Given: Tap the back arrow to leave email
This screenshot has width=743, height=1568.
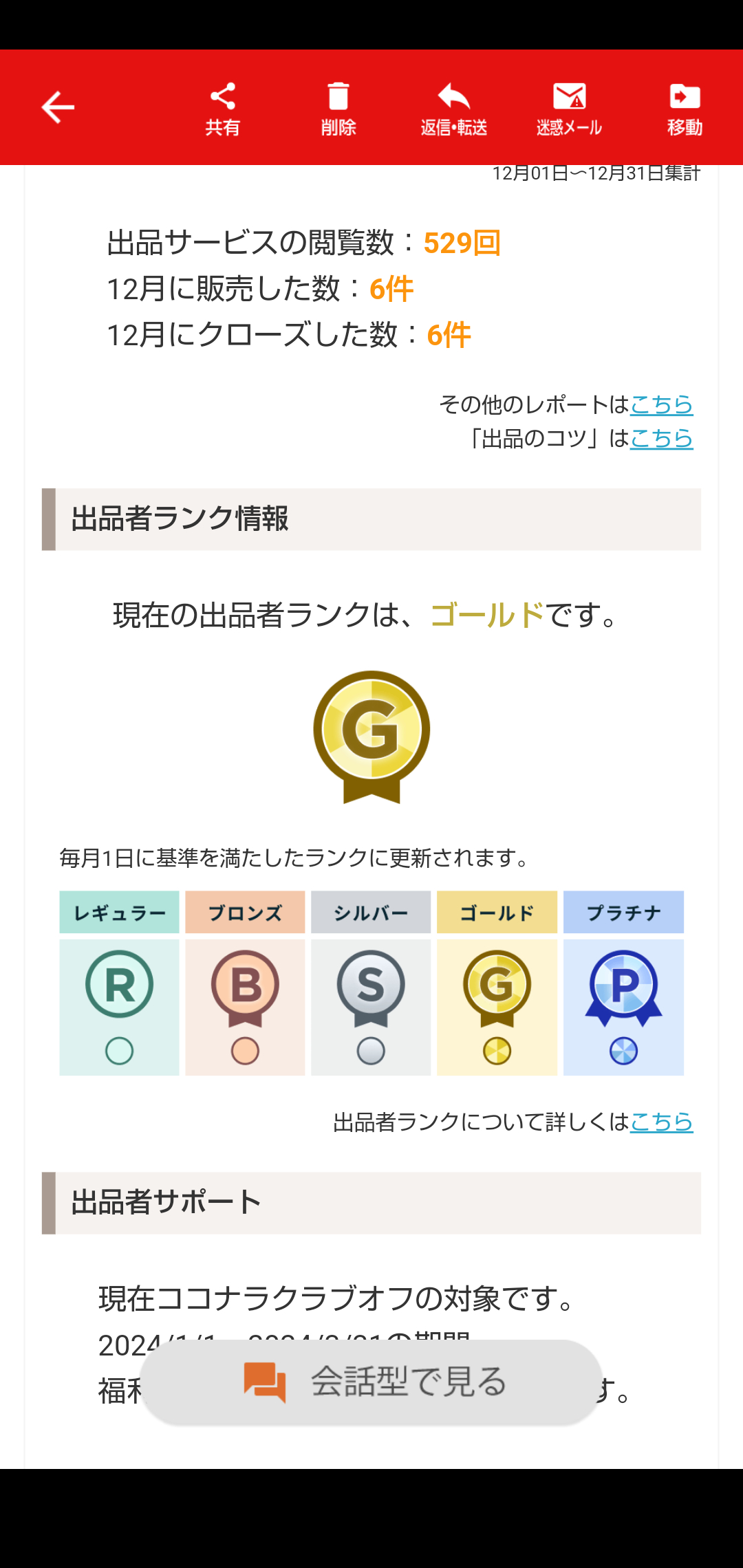Looking at the screenshot, I should click(x=57, y=107).
